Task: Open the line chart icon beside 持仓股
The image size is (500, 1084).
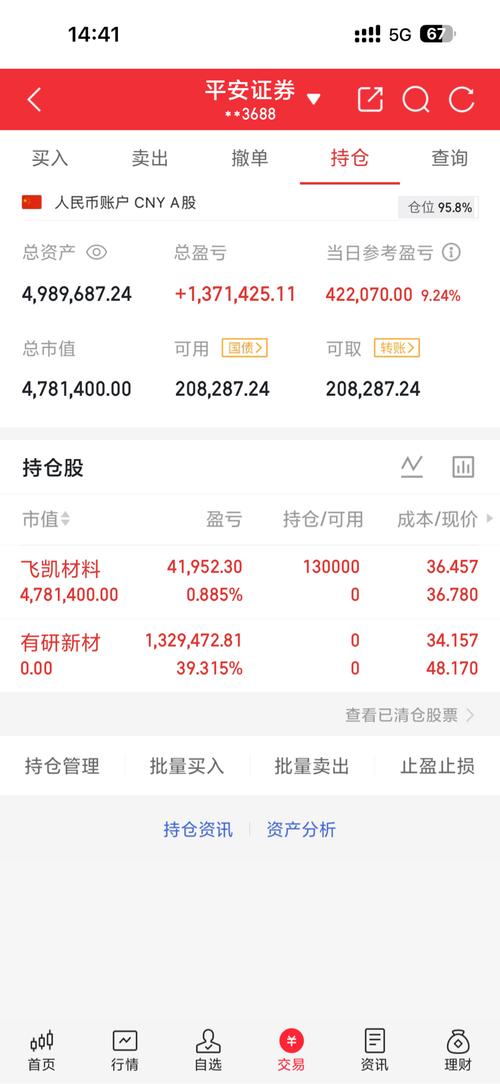Action: coord(412,467)
